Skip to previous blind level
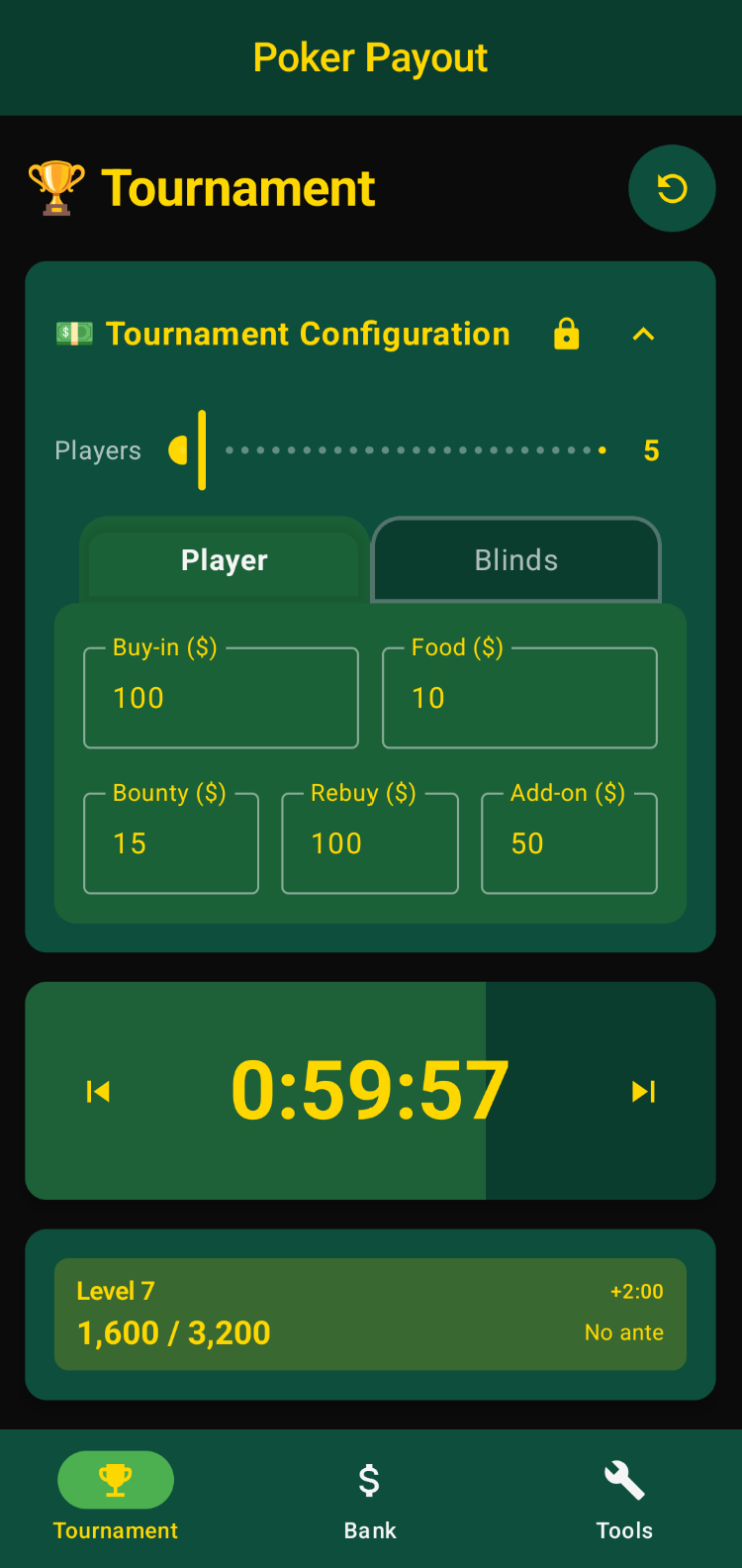The height and width of the screenshot is (1568, 742). click(98, 1091)
